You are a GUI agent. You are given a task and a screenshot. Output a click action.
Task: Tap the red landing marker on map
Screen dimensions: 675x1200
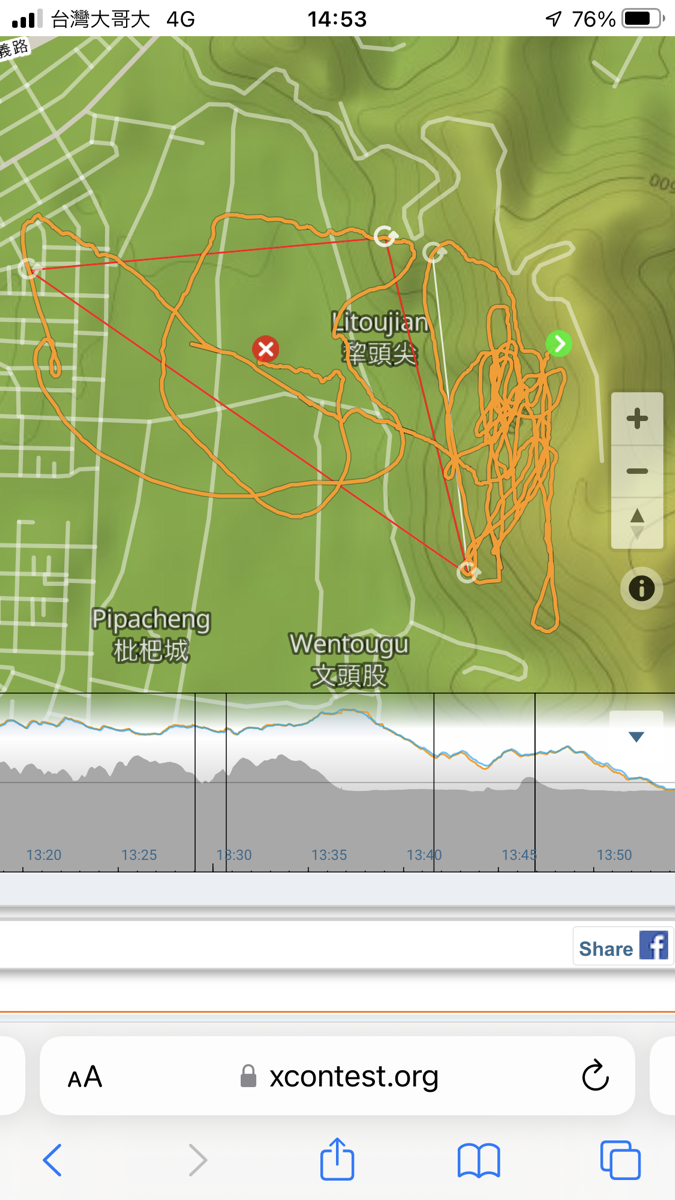point(265,349)
